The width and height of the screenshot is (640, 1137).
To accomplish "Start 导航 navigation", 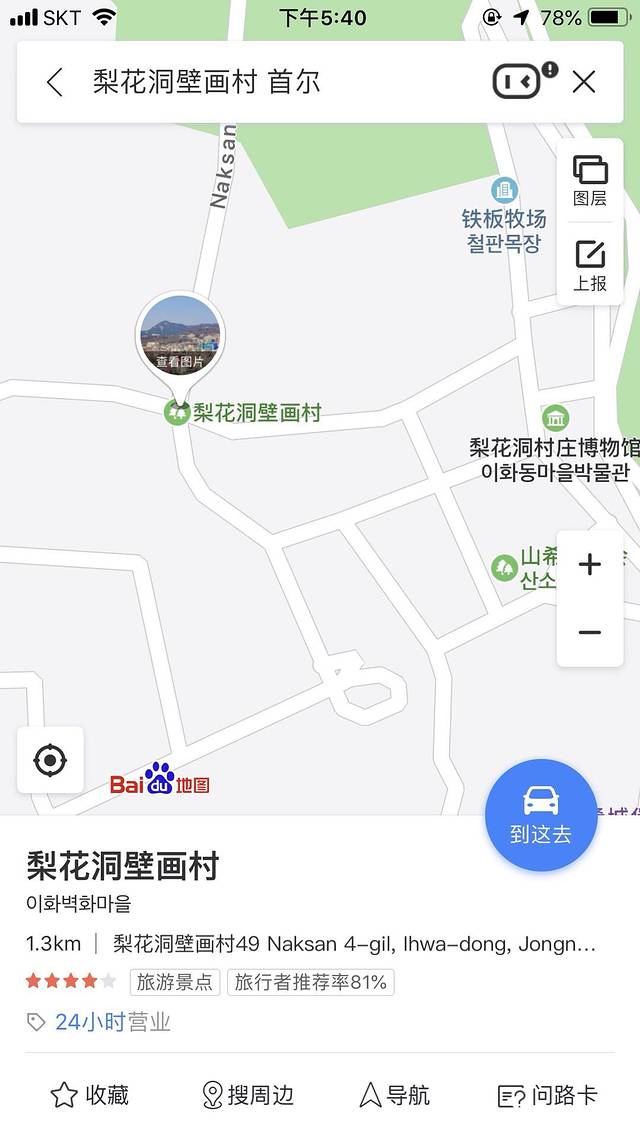I will (394, 1095).
